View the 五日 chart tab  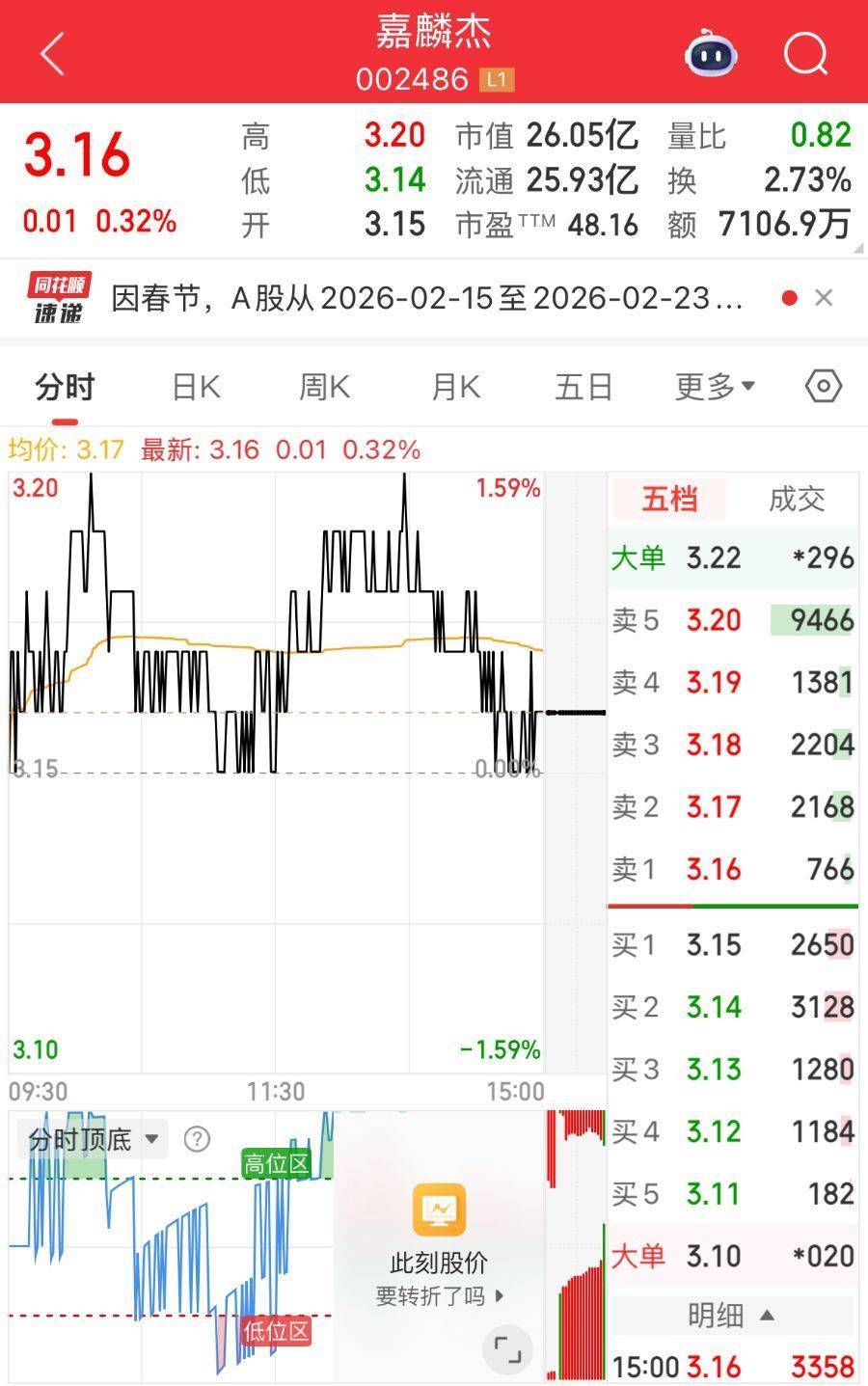coord(583,388)
